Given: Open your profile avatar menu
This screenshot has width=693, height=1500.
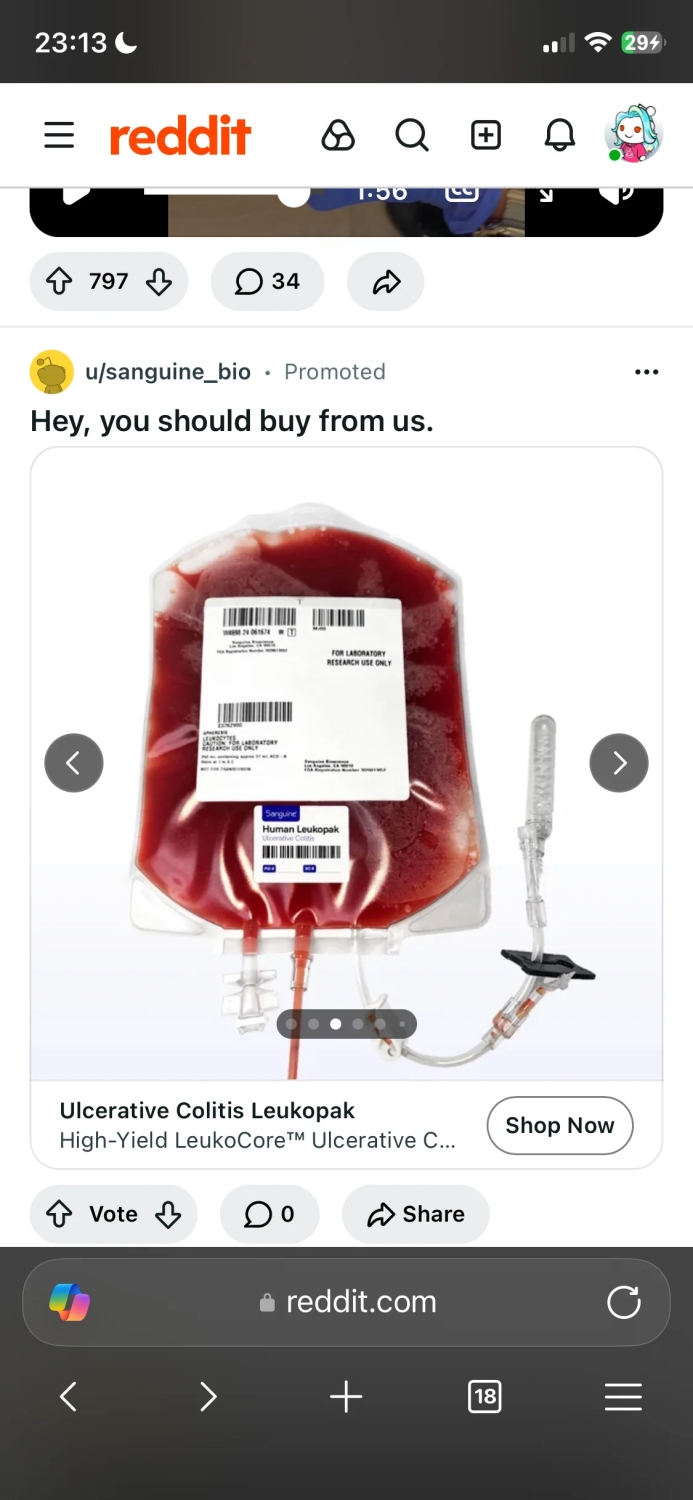Looking at the screenshot, I should [634, 134].
